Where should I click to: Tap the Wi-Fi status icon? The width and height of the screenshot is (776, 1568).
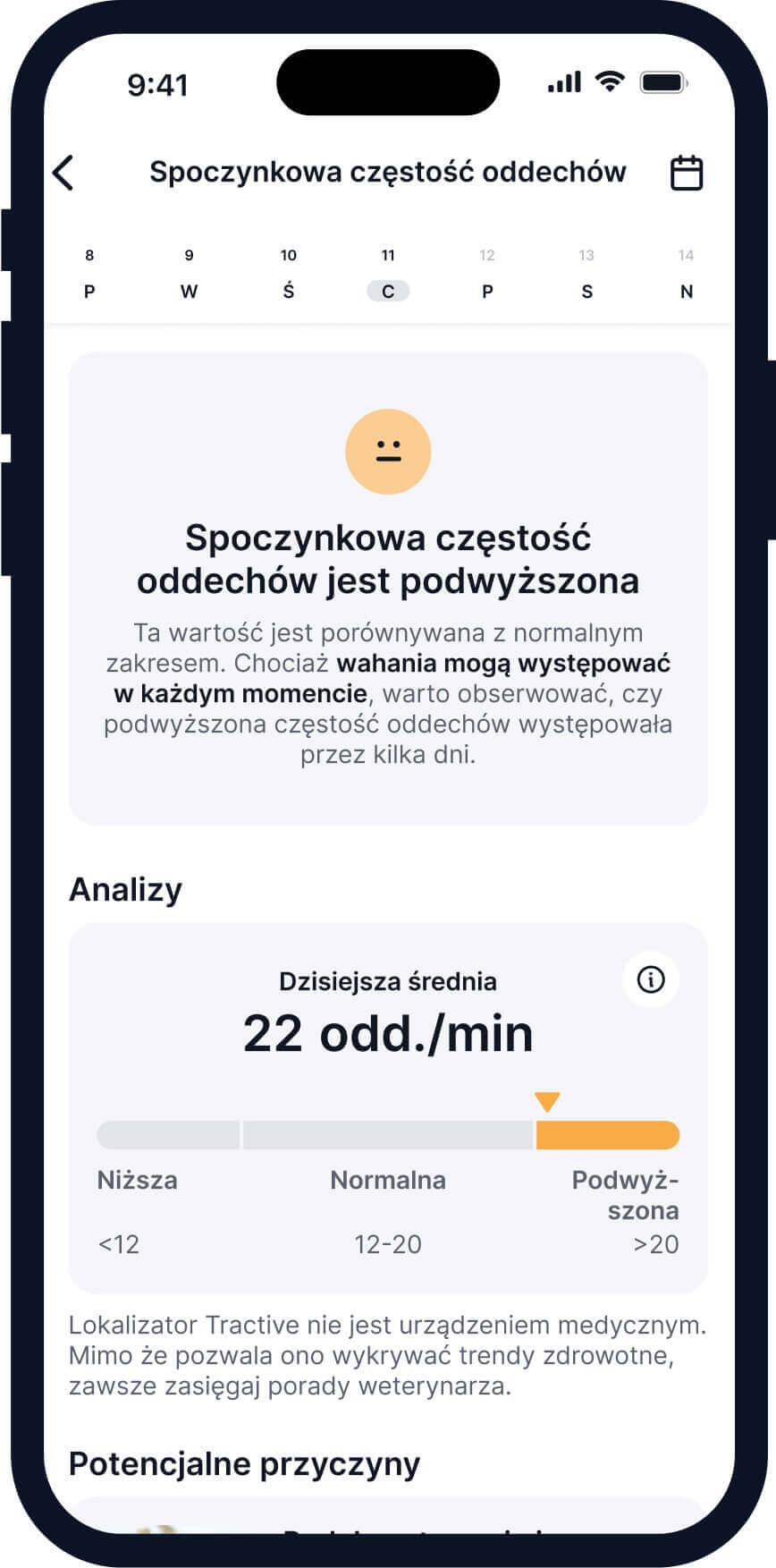[610, 82]
